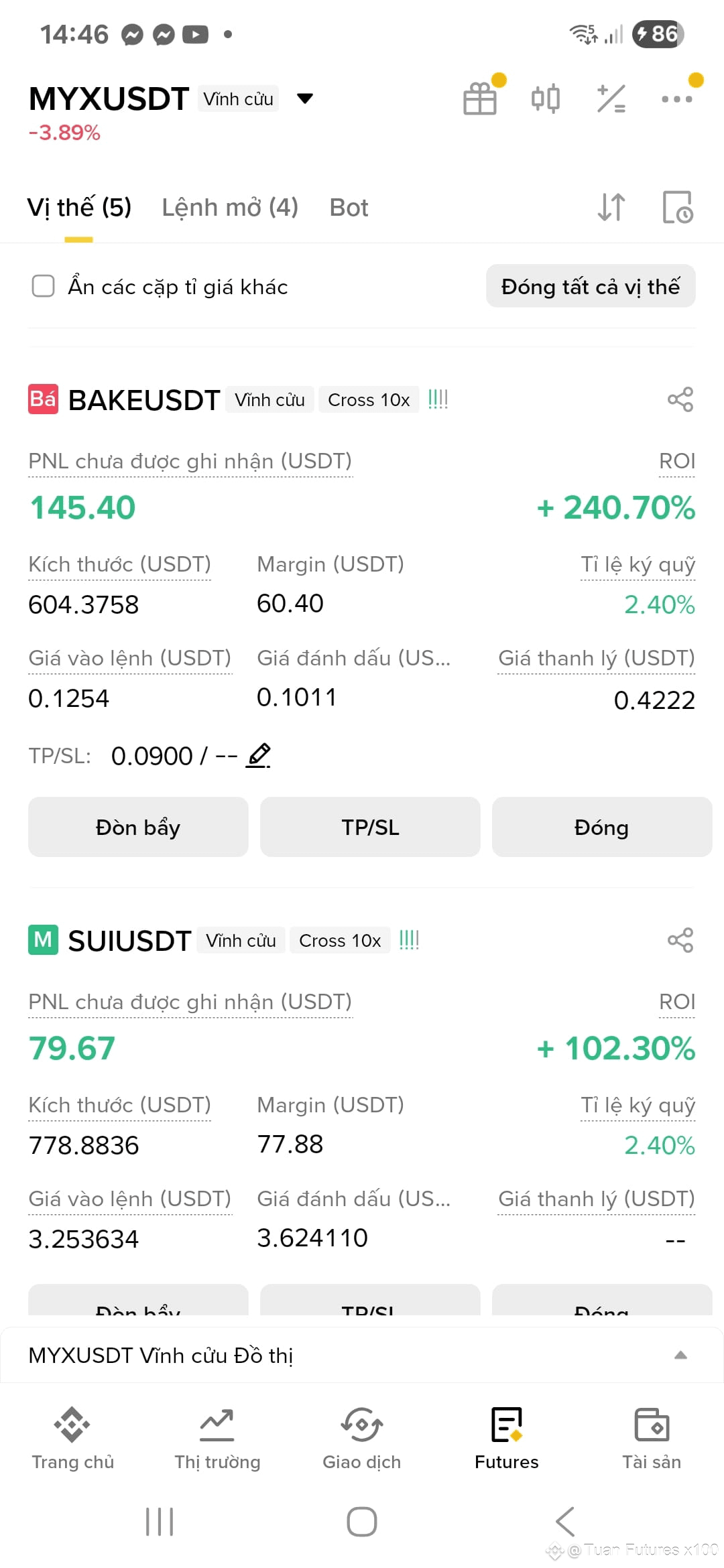Open the MYXUSDT pair selector dropdown

coord(305,99)
